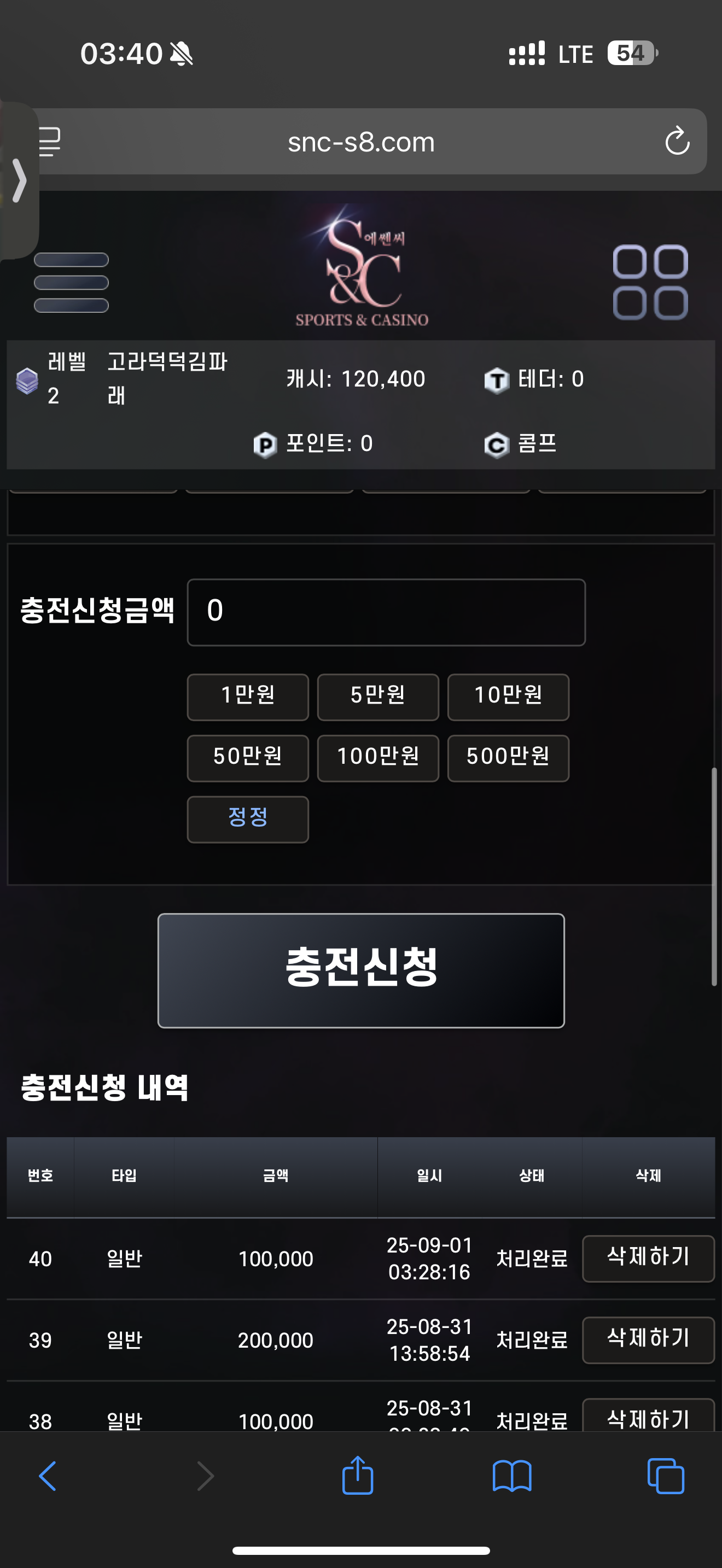The height and width of the screenshot is (1568, 722).
Task: Delete charge record number 40
Action: click(x=648, y=1258)
